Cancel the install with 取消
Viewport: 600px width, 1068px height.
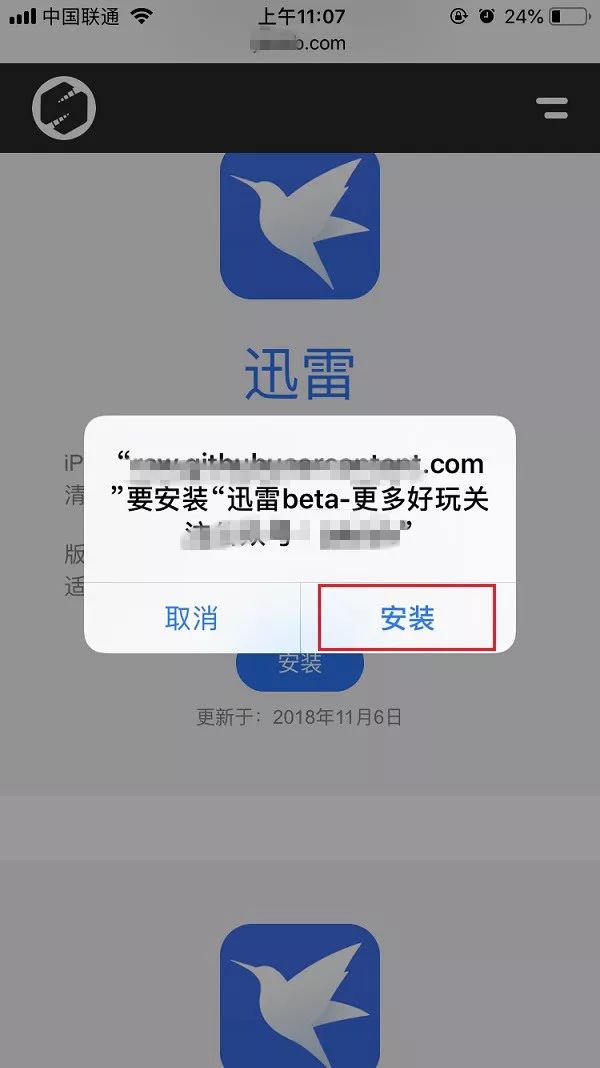[x=191, y=619]
